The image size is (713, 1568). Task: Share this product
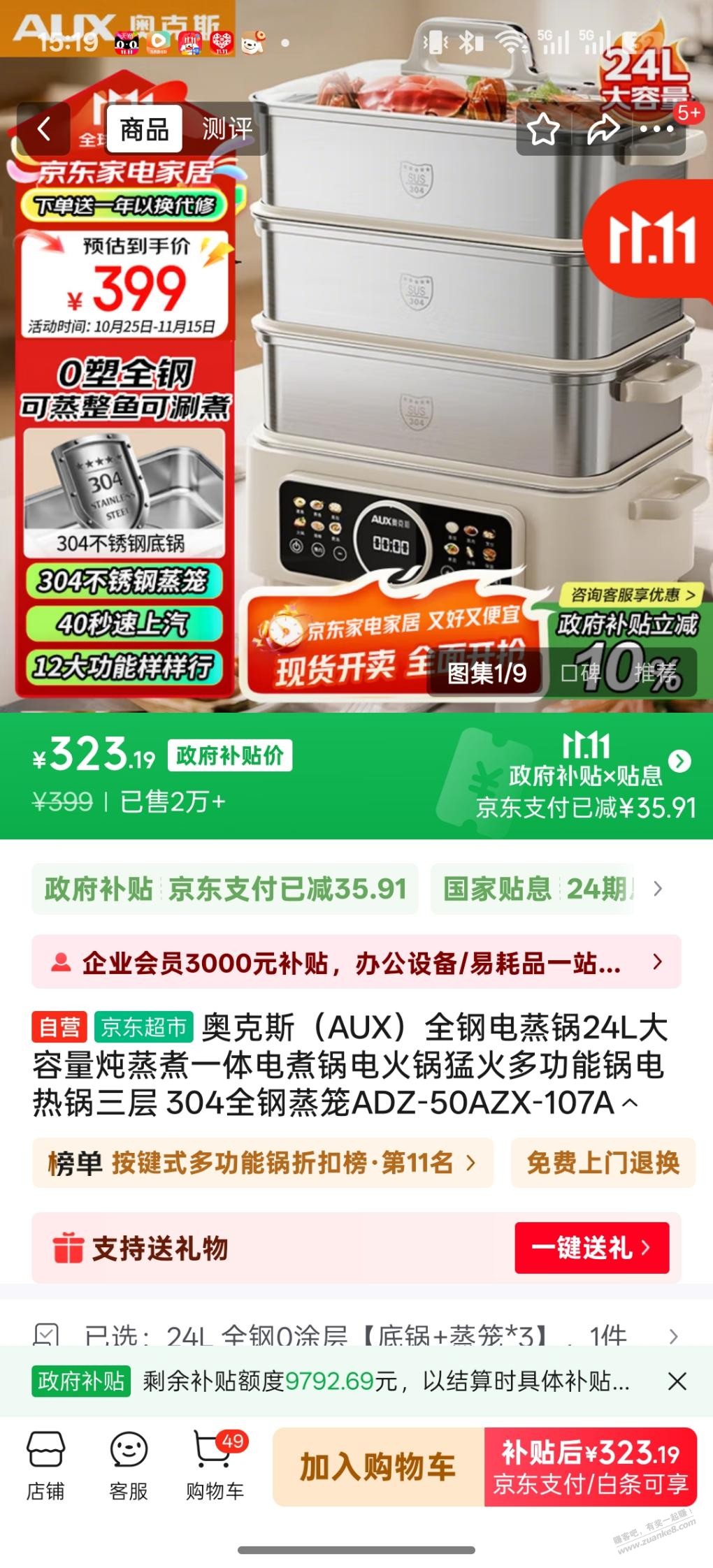[x=603, y=129]
